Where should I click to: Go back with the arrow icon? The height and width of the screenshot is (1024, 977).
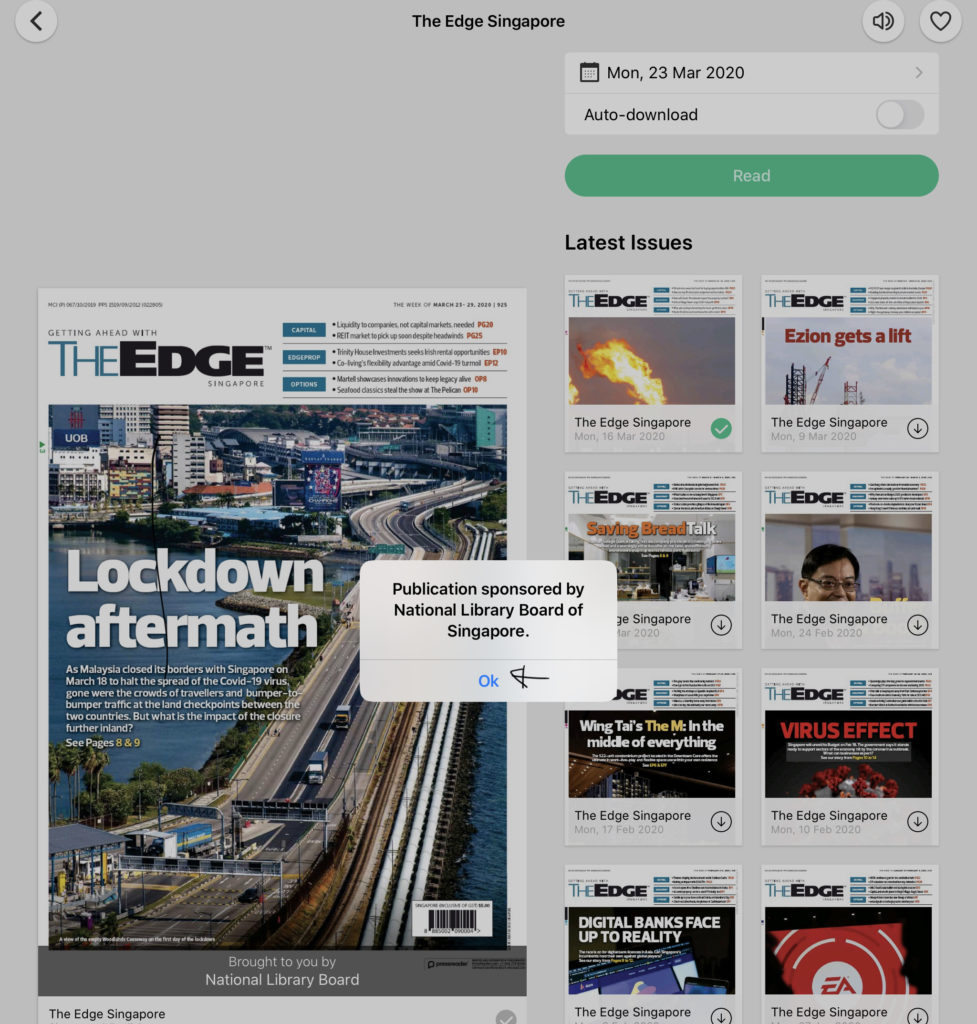tap(37, 21)
